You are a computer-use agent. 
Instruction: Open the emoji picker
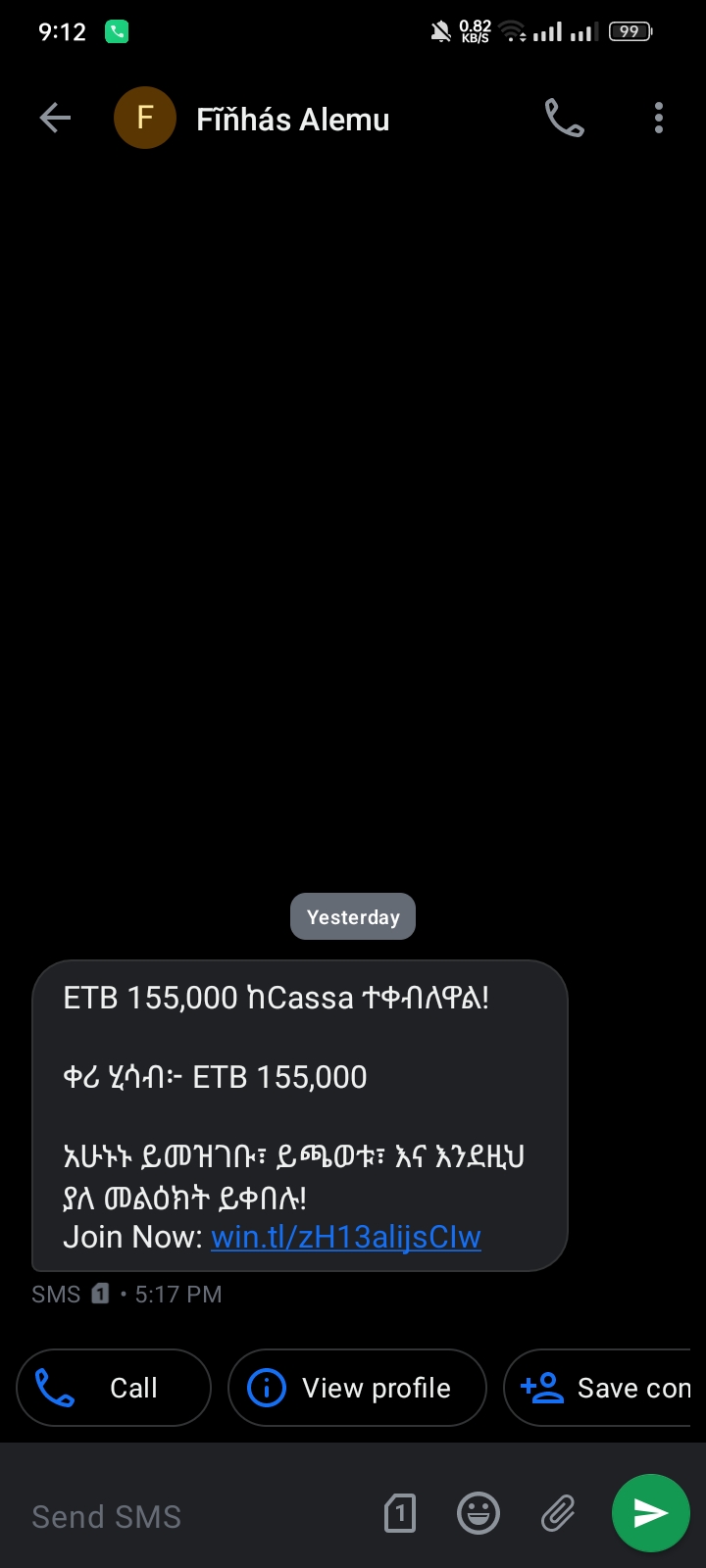(x=479, y=1514)
